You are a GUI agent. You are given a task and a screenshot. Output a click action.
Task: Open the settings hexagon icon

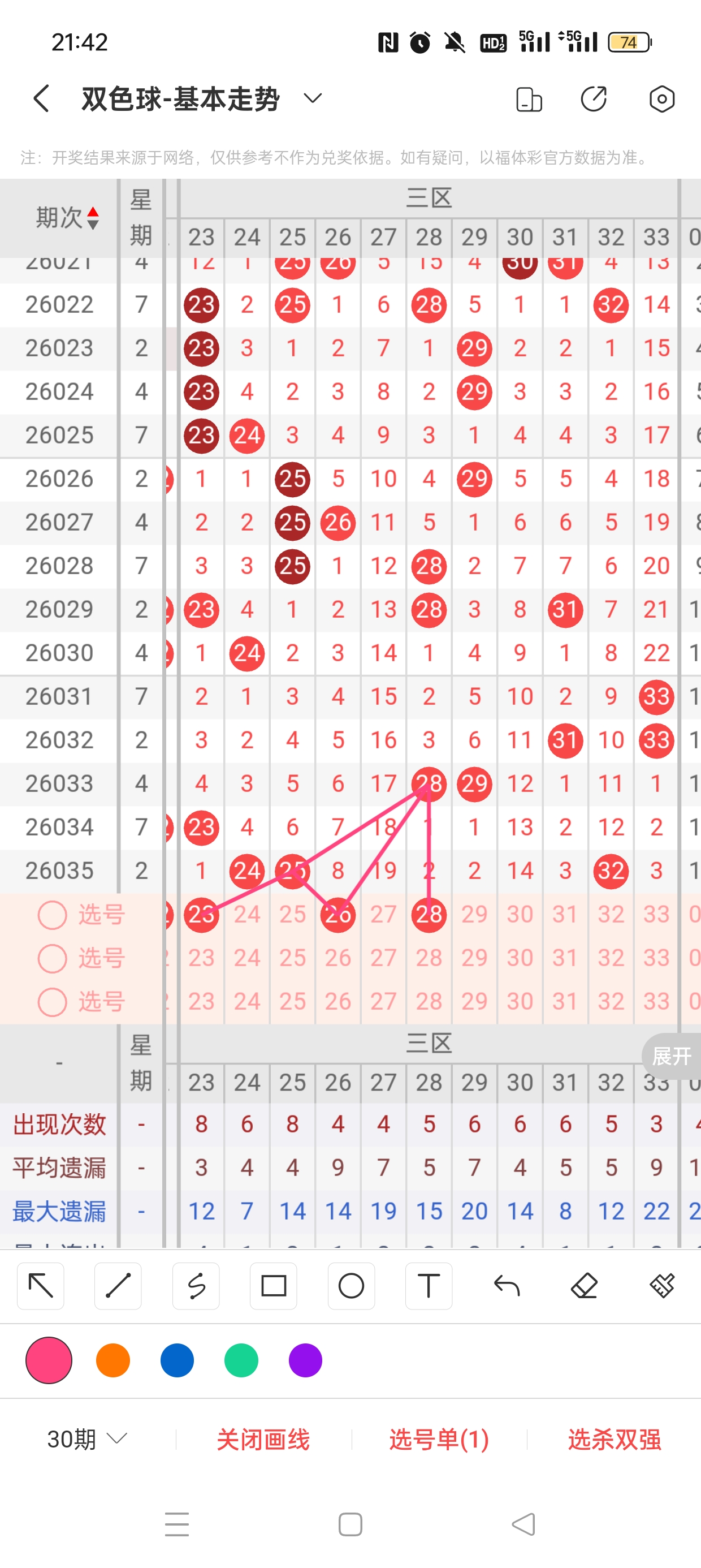tap(661, 98)
